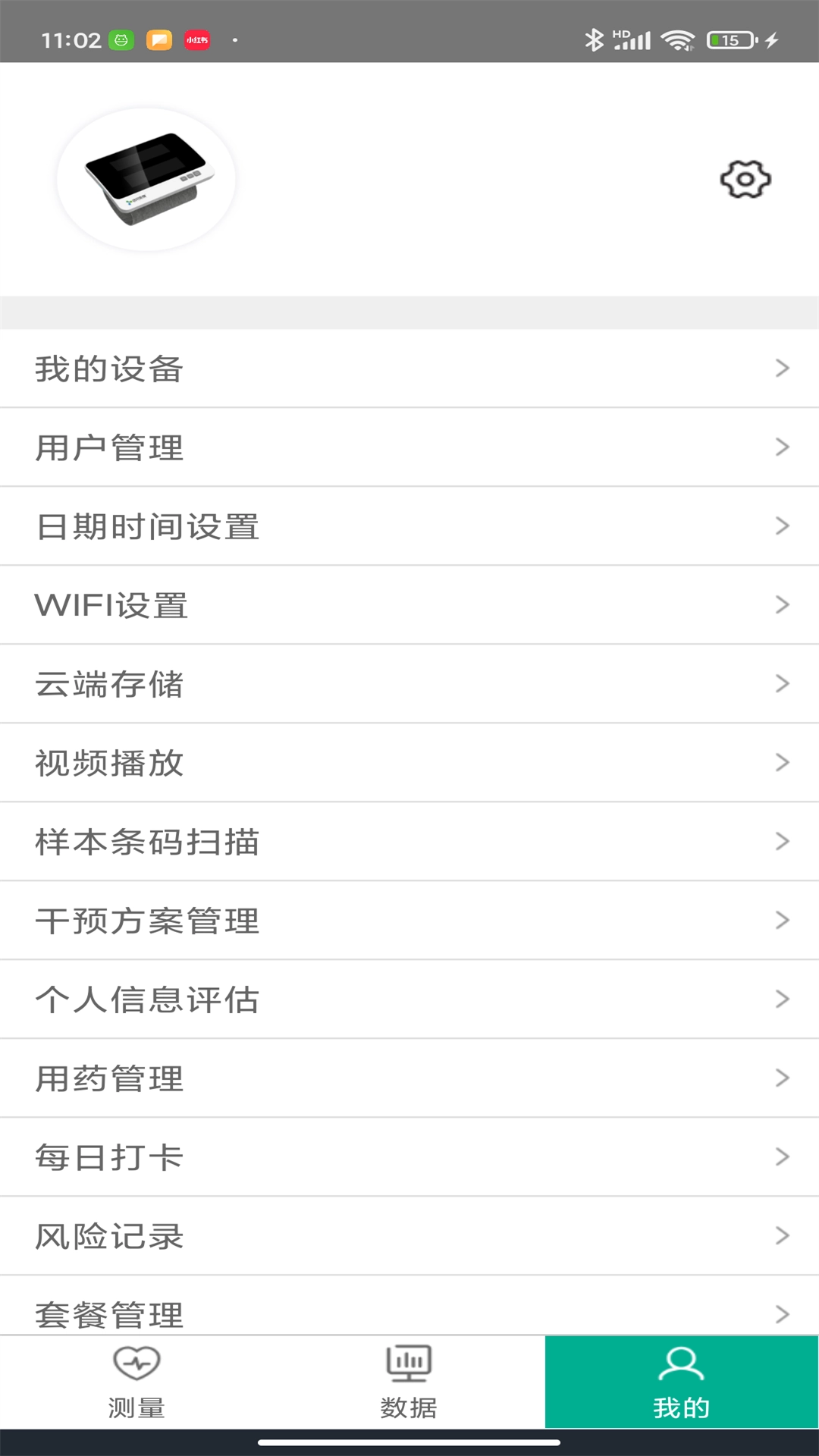Image resolution: width=819 pixels, height=1456 pixels.
Task: Switch to the 数据 tab
Action: 408,1382
